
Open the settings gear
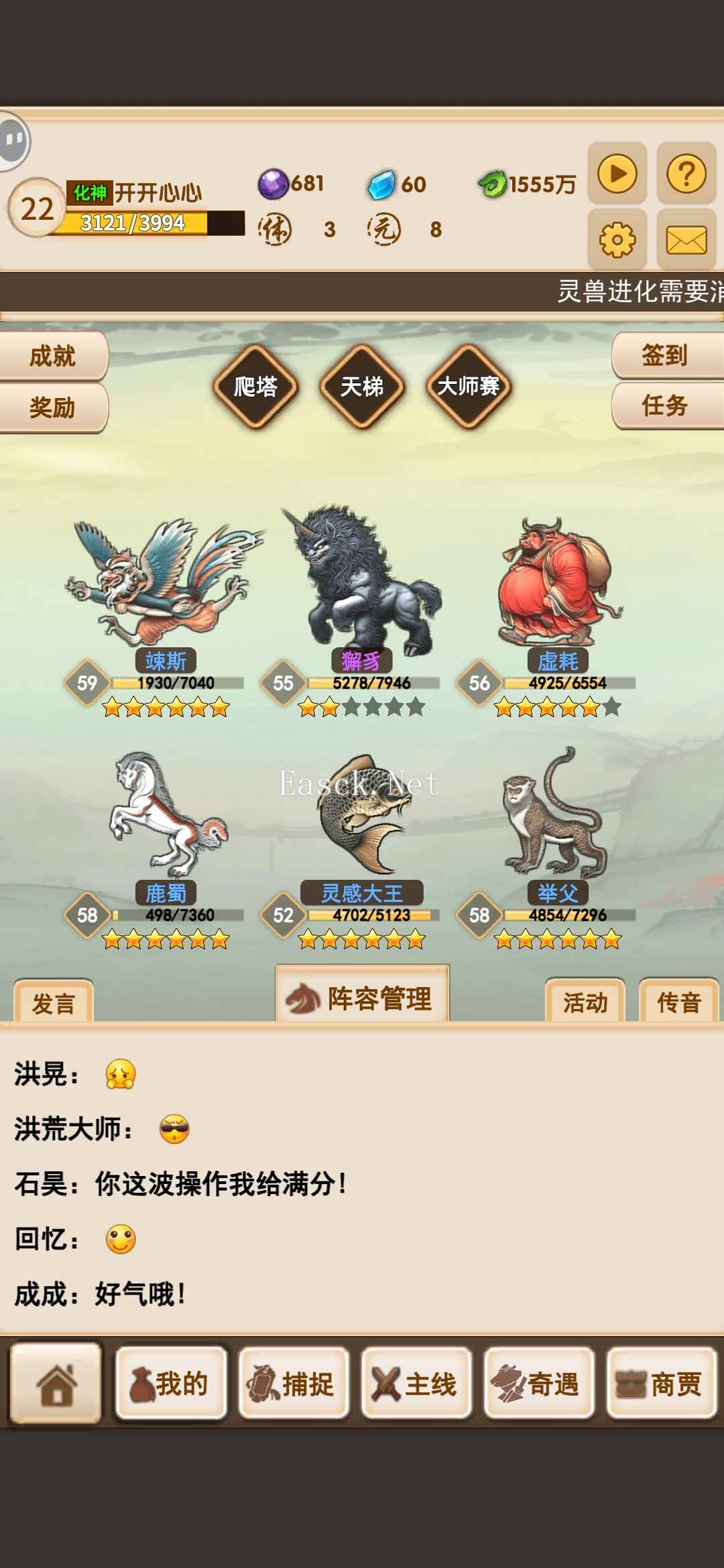(617, 239)
